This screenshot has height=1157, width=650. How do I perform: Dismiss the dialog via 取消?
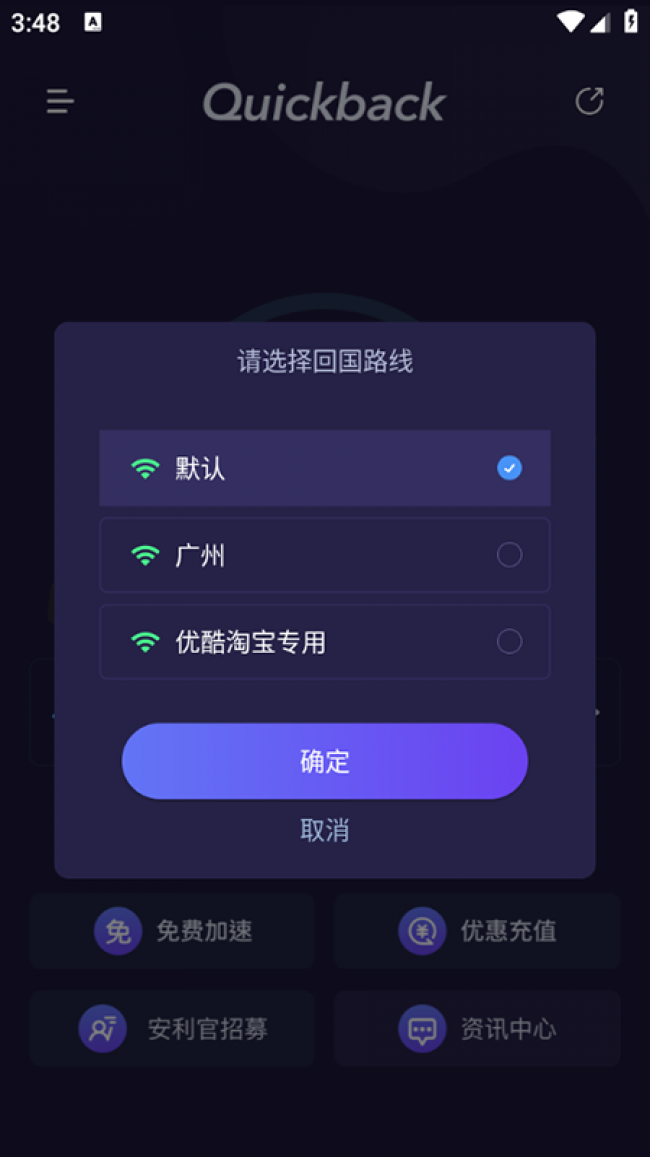324,830
